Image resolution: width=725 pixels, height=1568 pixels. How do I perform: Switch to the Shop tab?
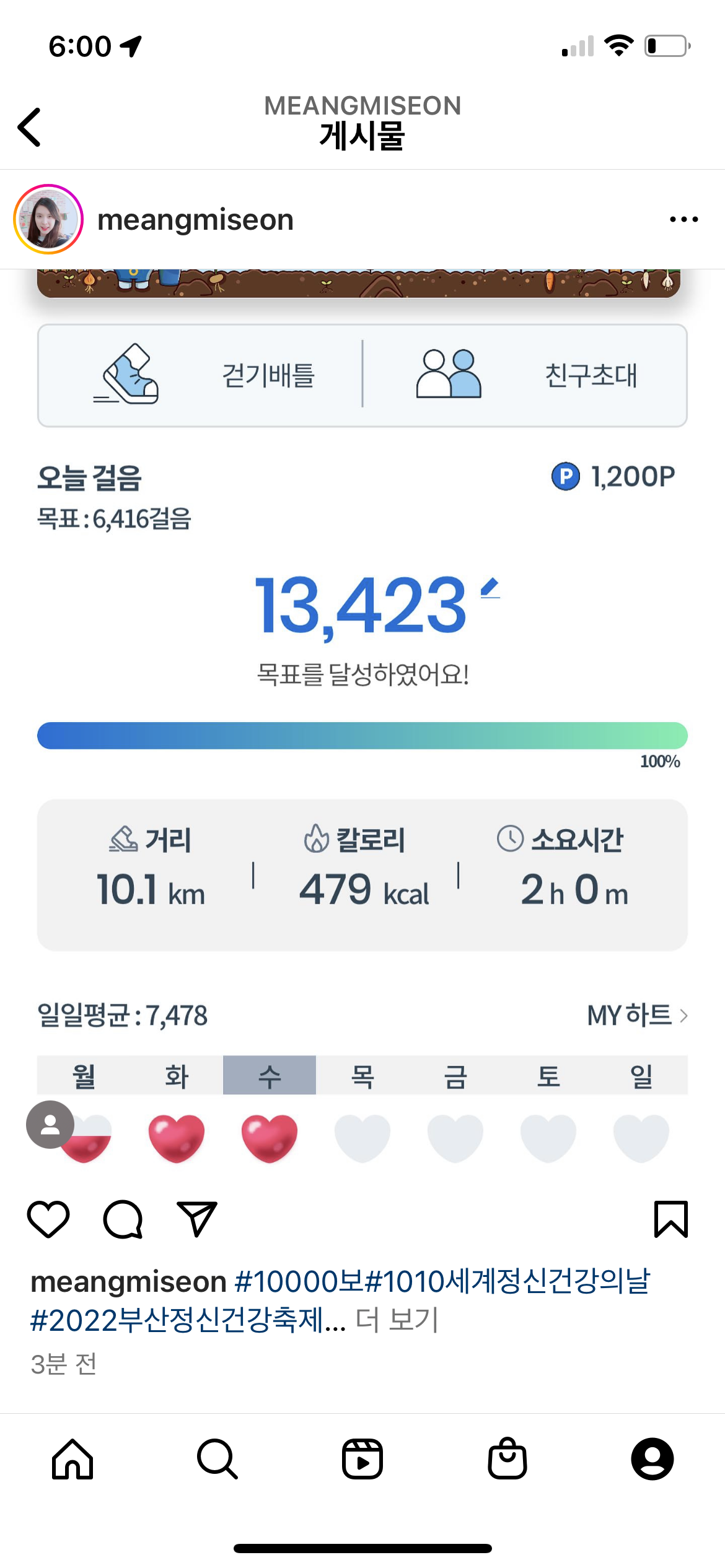tap(507, 1459)
